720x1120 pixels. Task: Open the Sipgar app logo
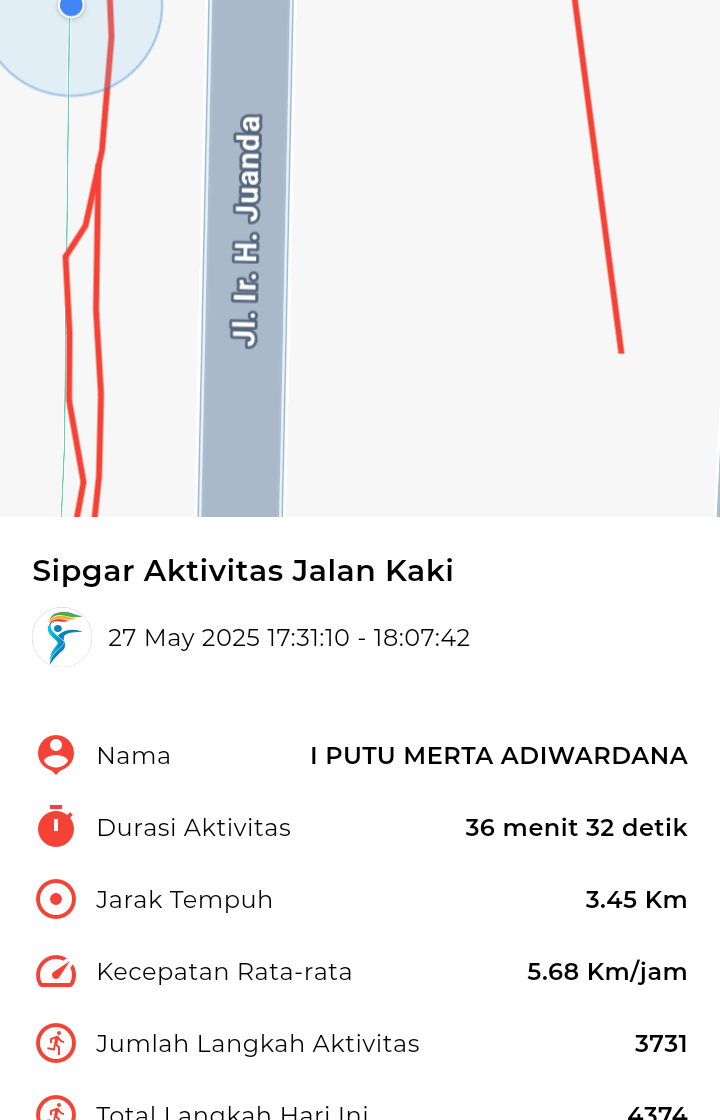pos(61,637)
